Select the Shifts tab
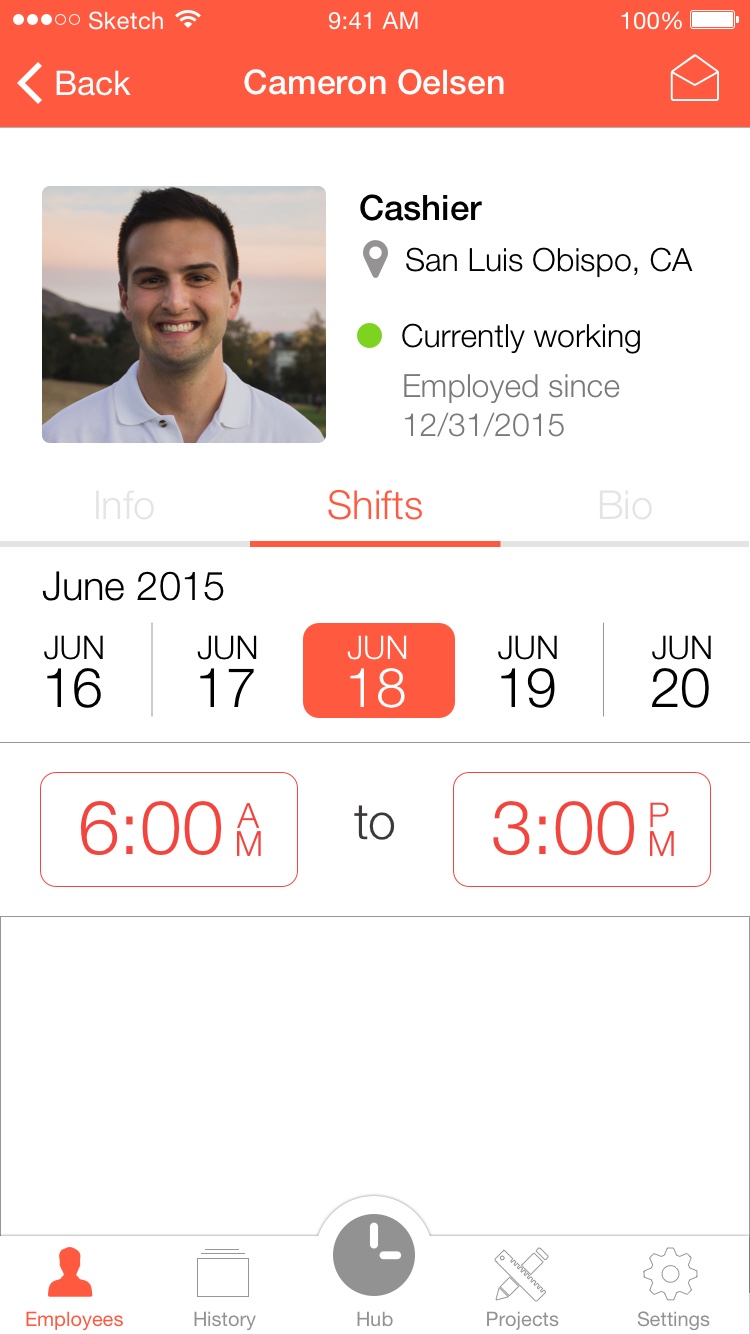The image size is (750, 1334). 375,506
